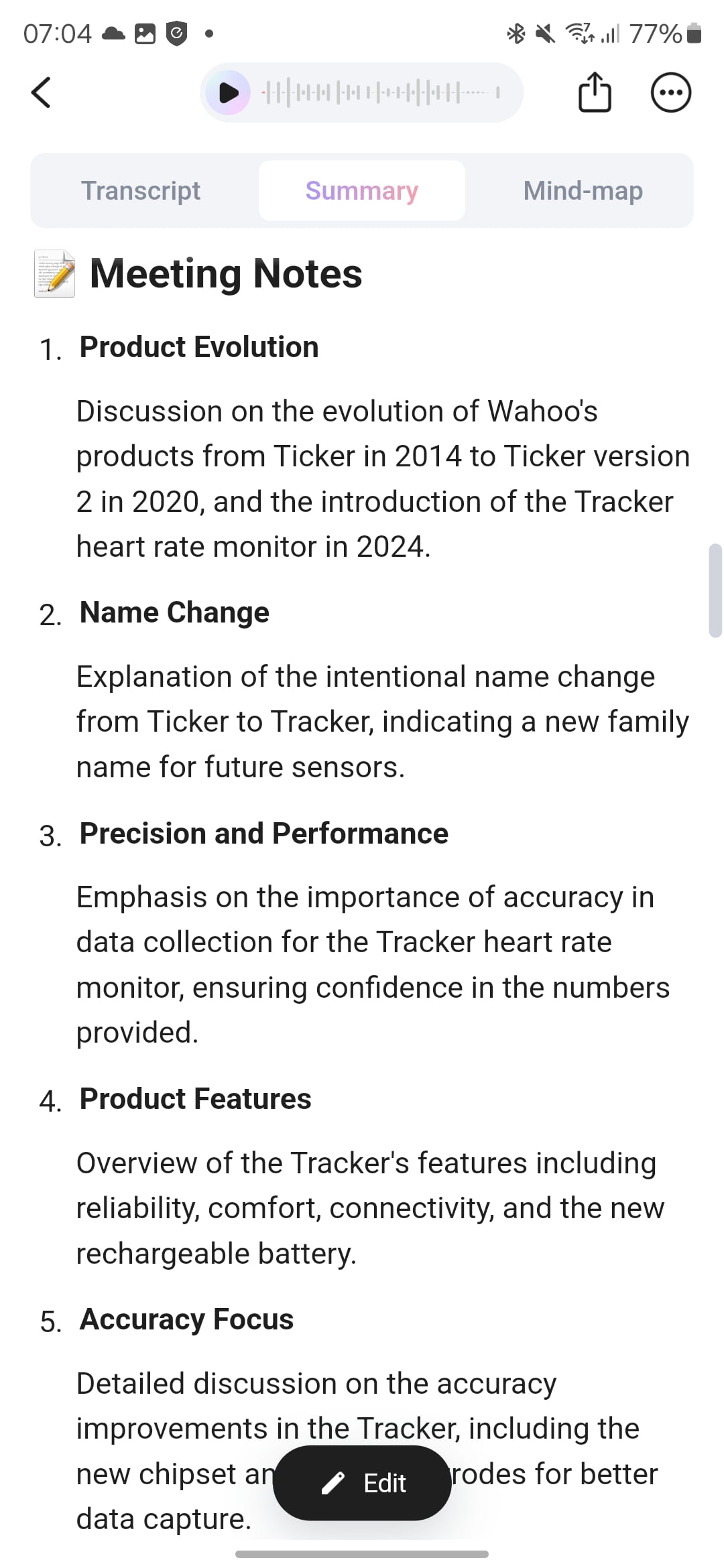This screenshot has width=724, height=1568.
Task: Switch to the Transcript tab
Action: tap(141, 191)
